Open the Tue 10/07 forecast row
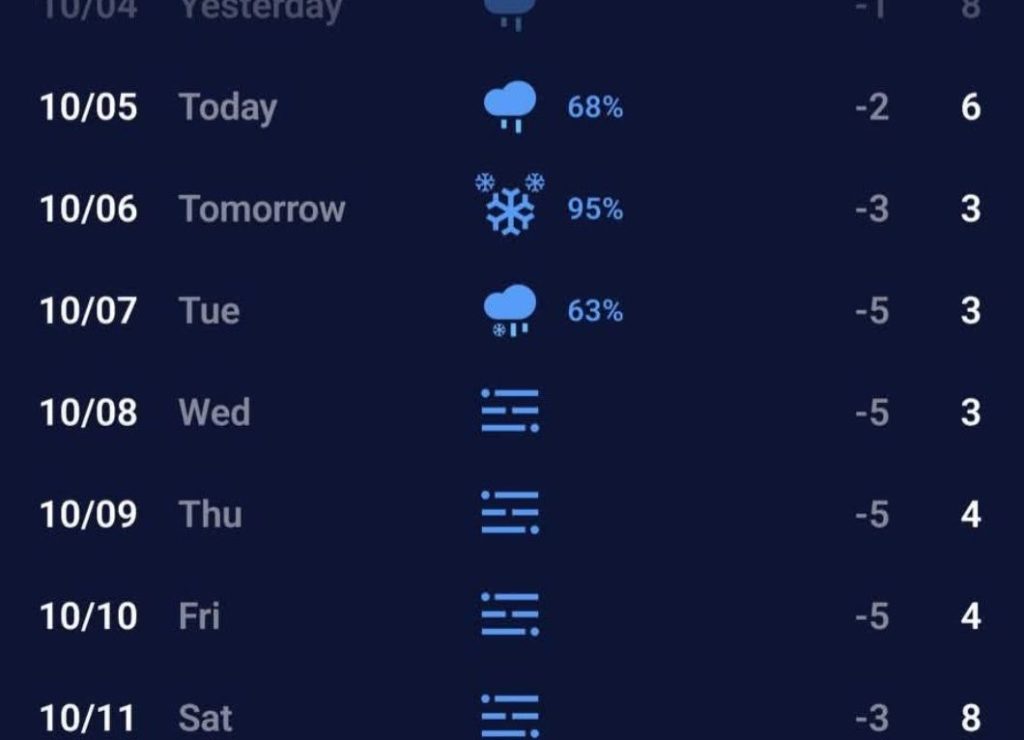The height and width of the screenshot is (740, 1024). (510, 311)
